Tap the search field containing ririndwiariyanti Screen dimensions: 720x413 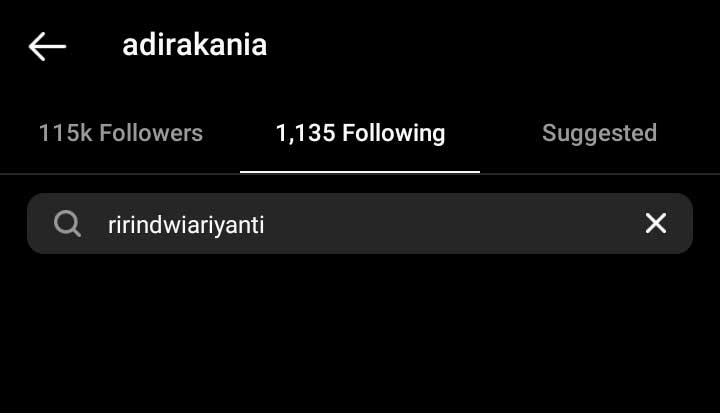[x=340, y=223]
